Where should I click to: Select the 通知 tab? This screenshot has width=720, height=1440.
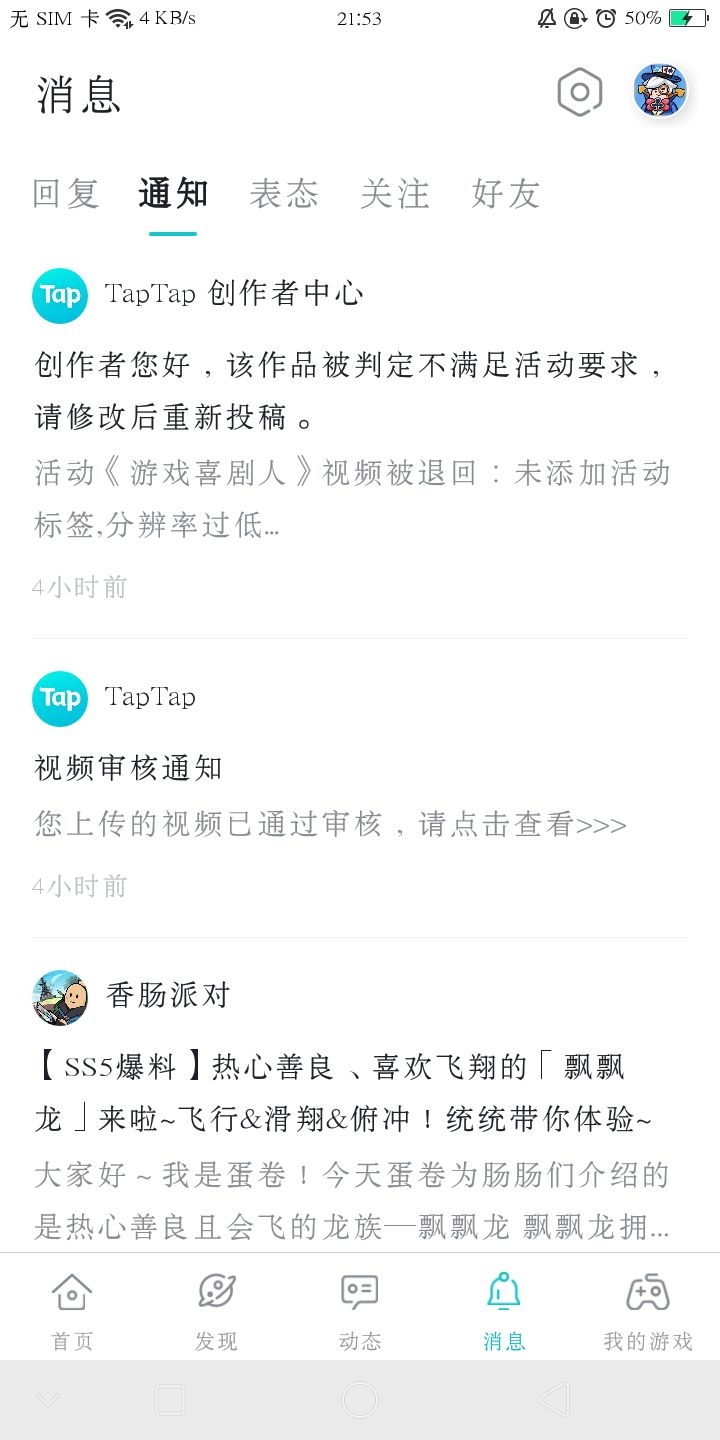pyautogui.click(x=173, y=193)
